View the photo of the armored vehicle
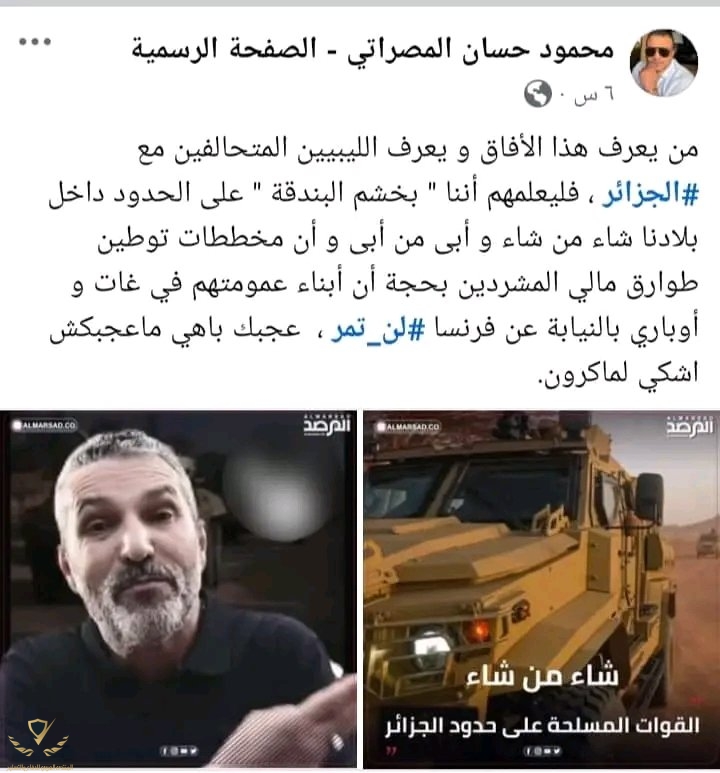 pos(541,588)
